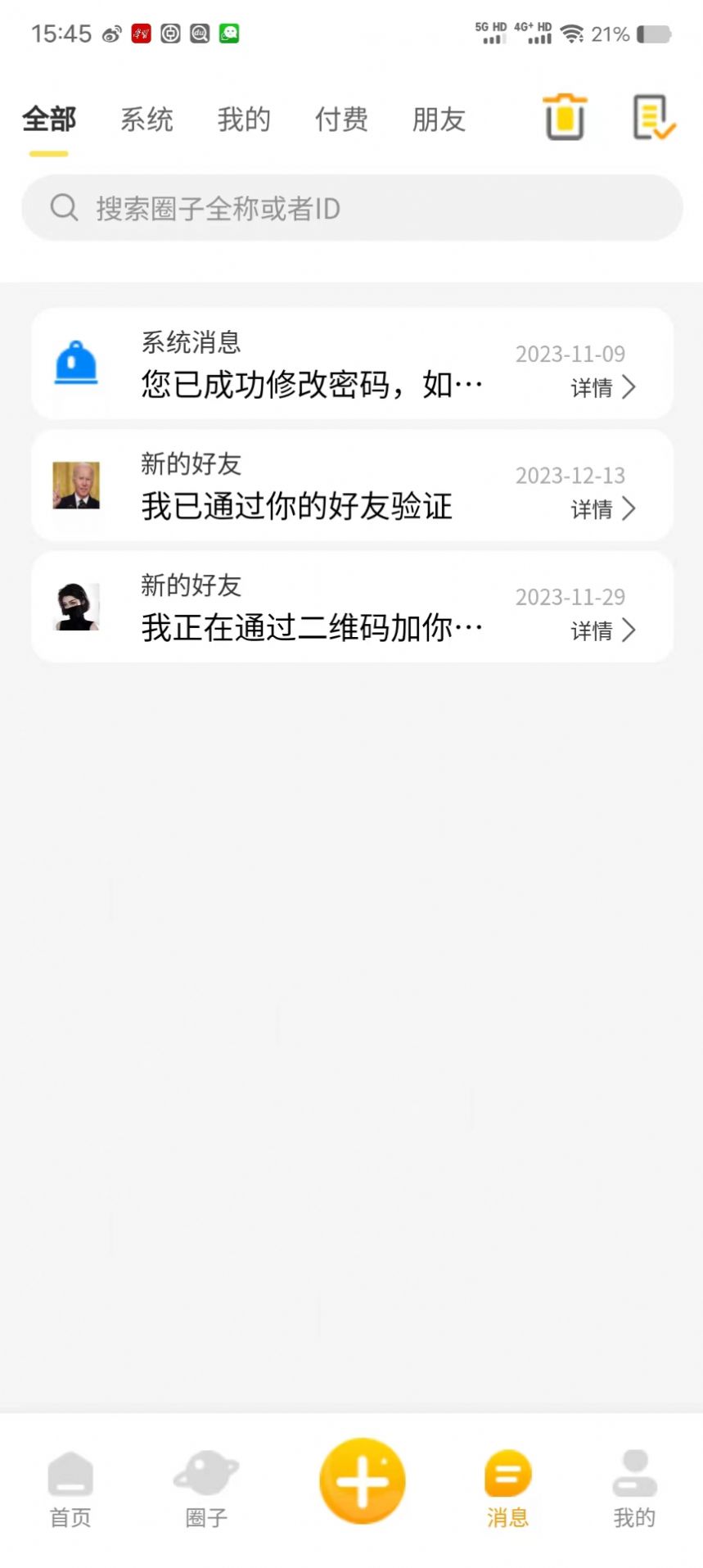Tap the search magnifier icon
Screen dimensions: 703x1568
coord(64,208)
